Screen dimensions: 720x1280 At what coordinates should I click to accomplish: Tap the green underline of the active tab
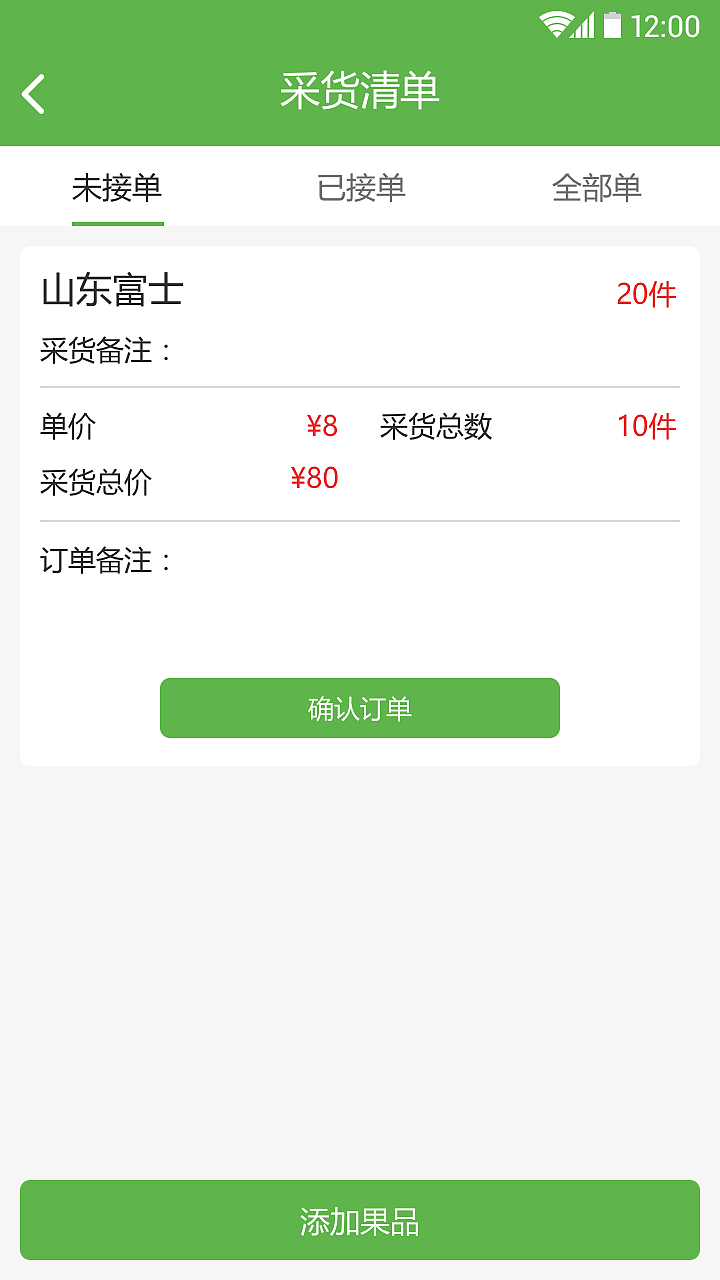pyautogui.click(x=118, y=226)
